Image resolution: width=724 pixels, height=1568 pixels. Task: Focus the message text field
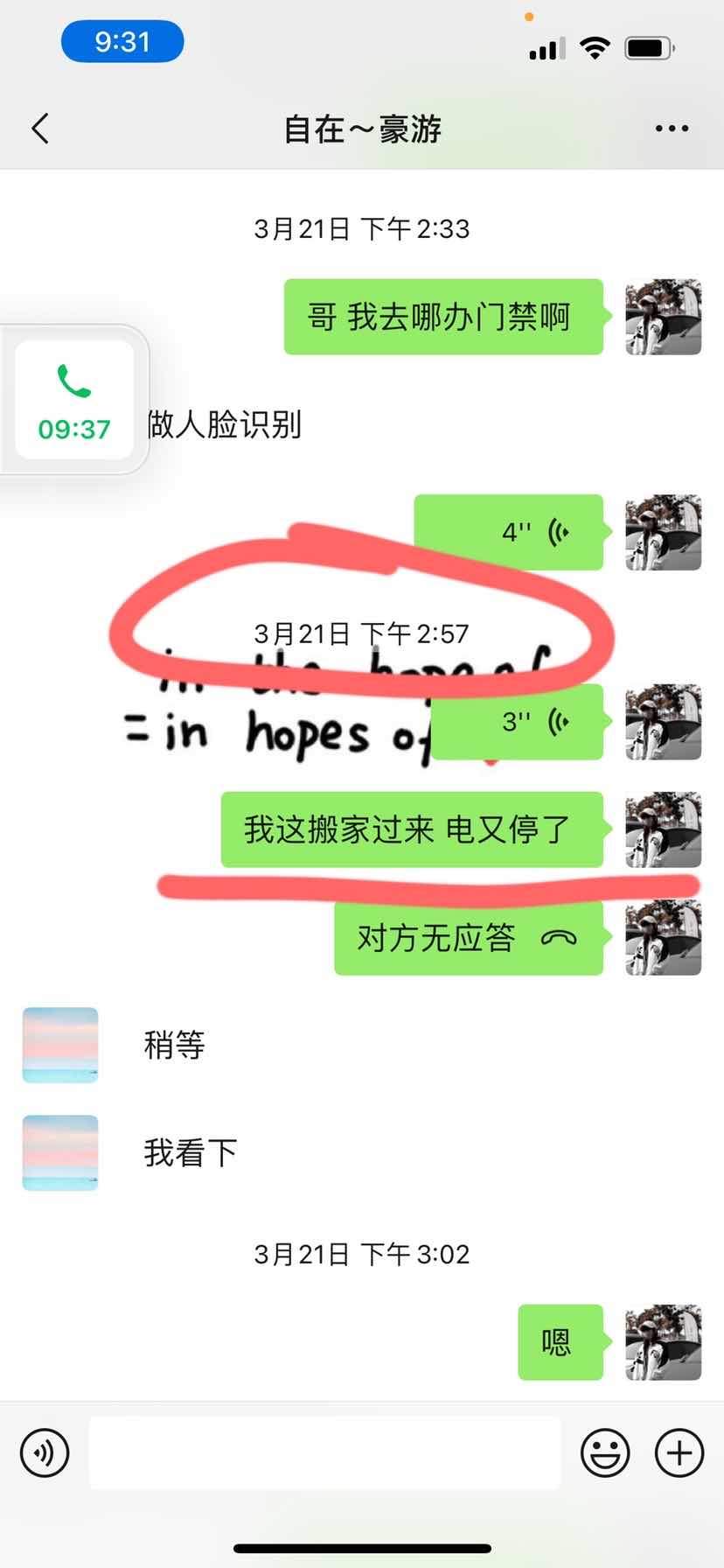click(x=324, y=1453)
